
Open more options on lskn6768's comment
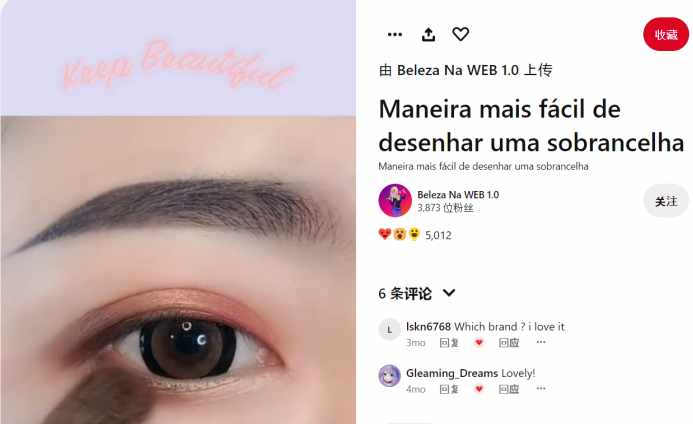541,342
